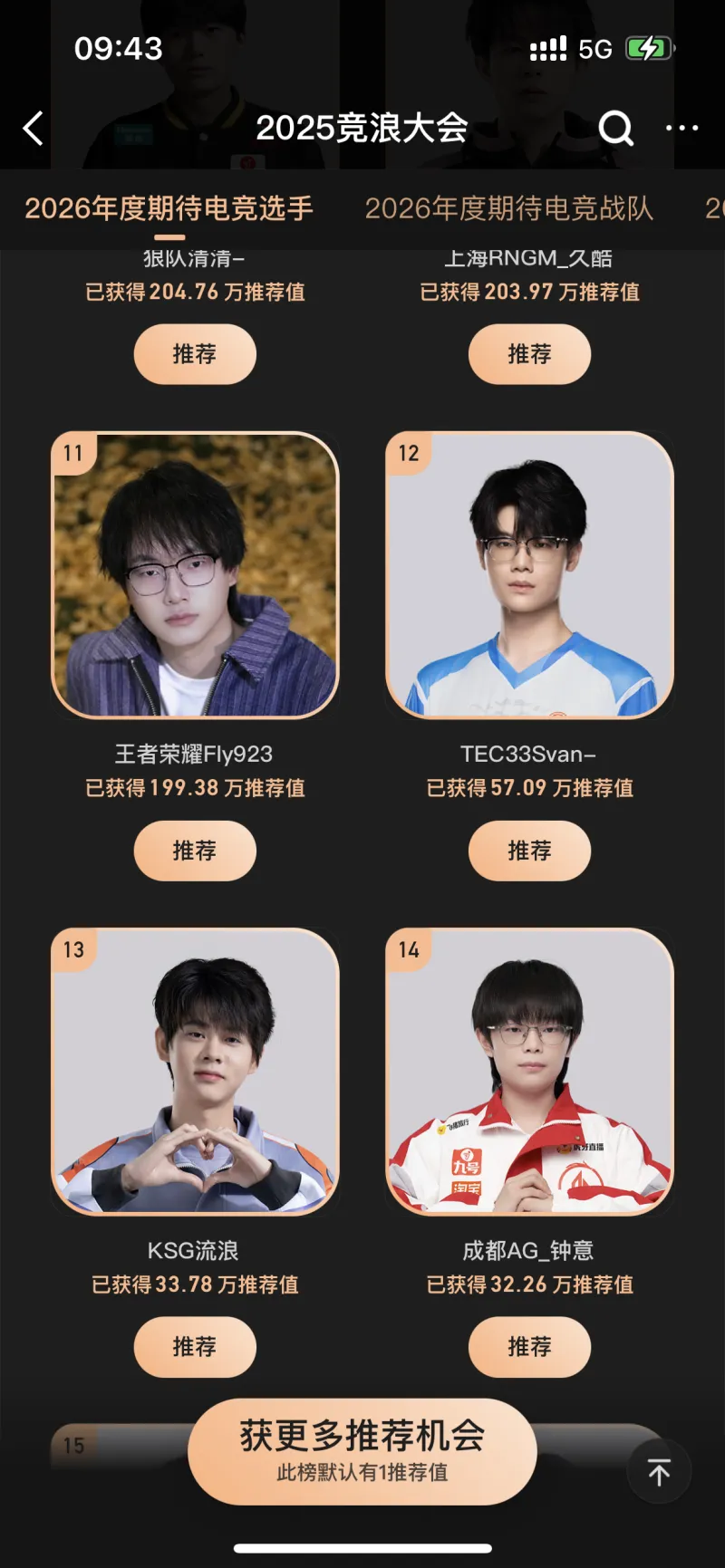Viewport: 725px width, 1568px height.
Task: Open the three-dot overflow menu
Action: pos(681,129)
